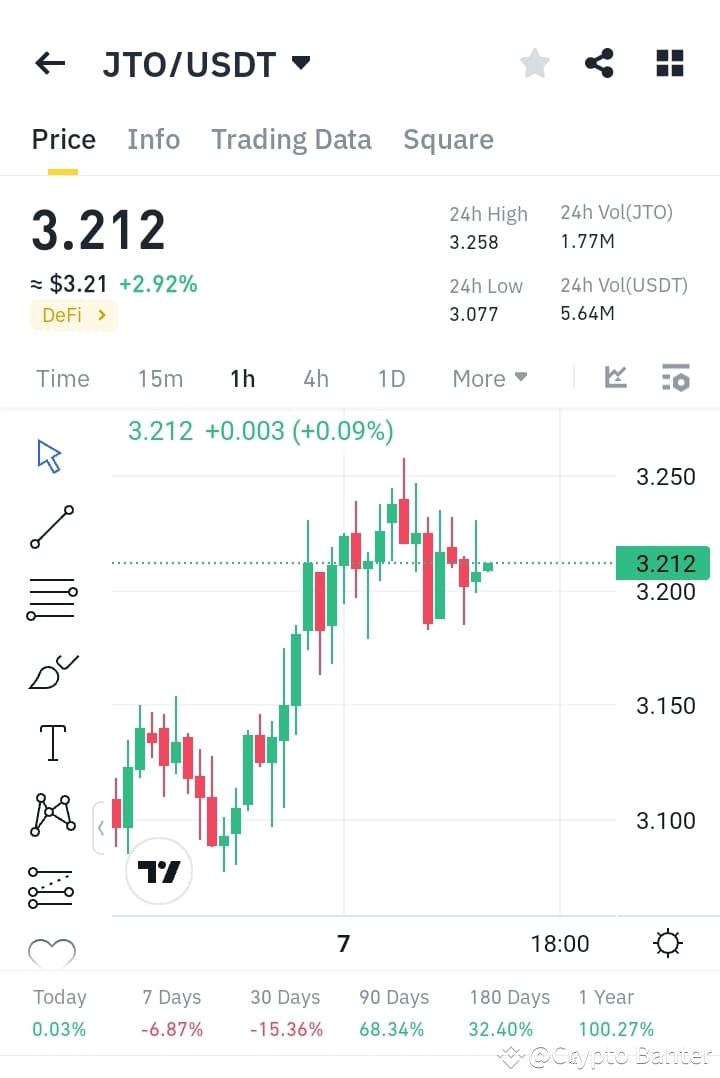Open the JTO/USDT pair selector dropdown
The width and height of the screenshot is (720, 1078).
pyautogui.click(x=300, y=62)
